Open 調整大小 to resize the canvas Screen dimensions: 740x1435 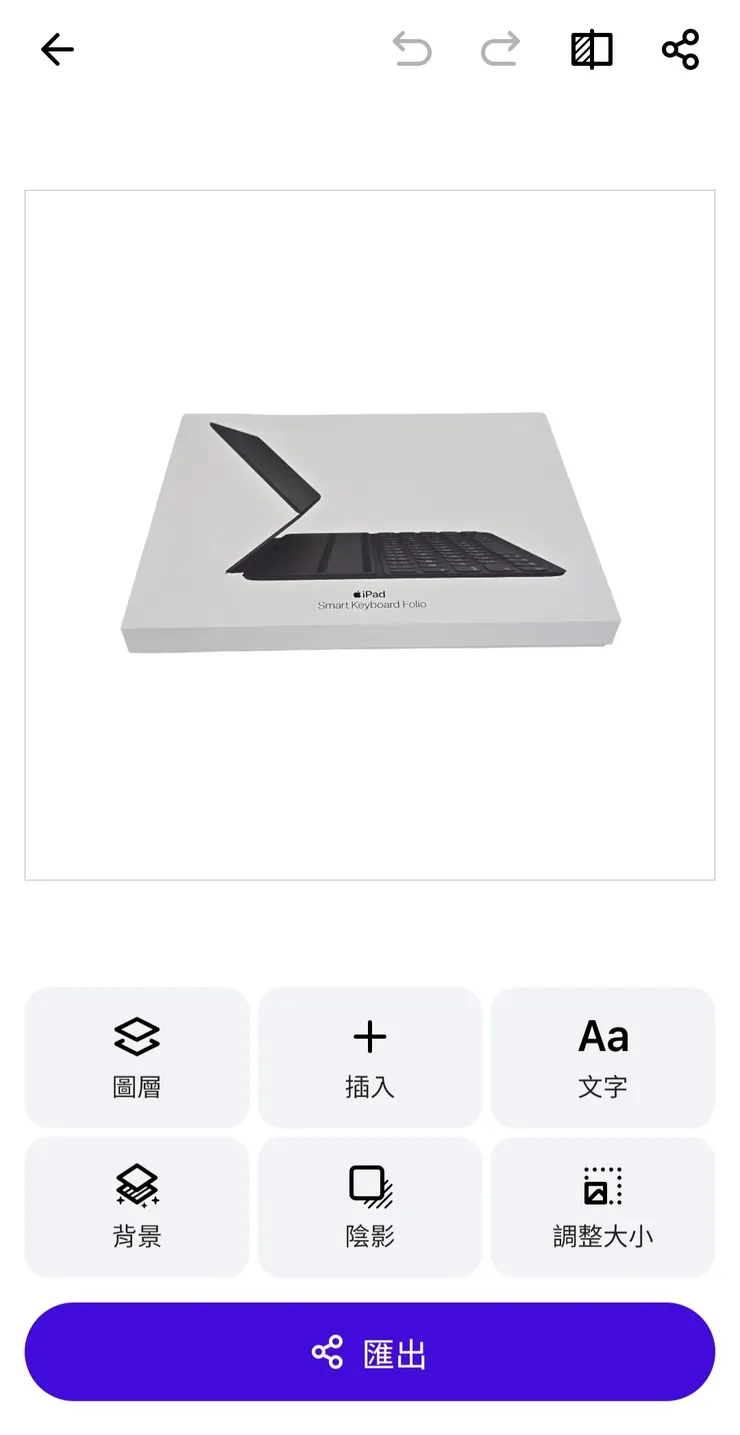(603, 1207)
